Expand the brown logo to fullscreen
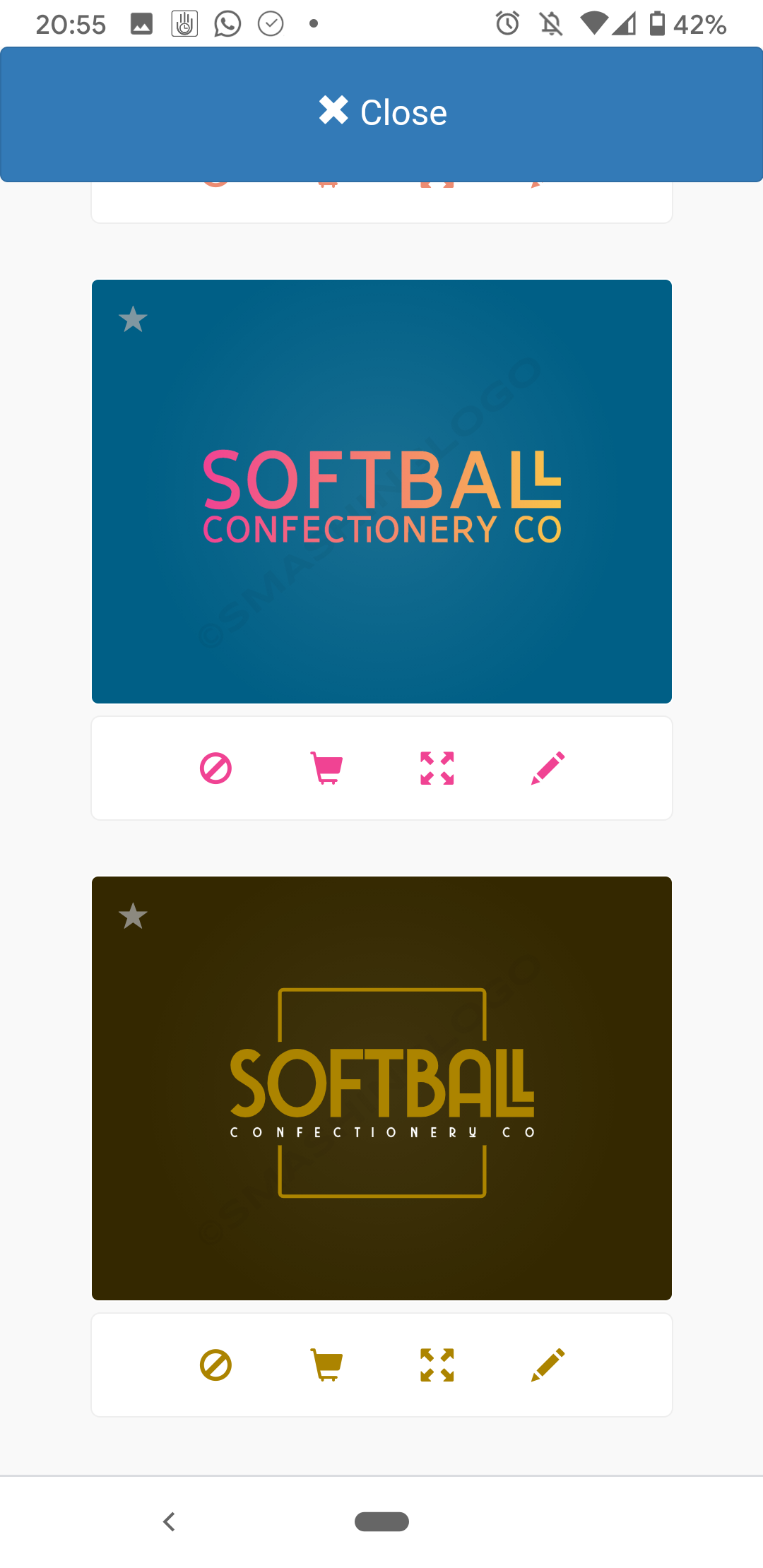The image size is (763, 1568). [437, 1365]
